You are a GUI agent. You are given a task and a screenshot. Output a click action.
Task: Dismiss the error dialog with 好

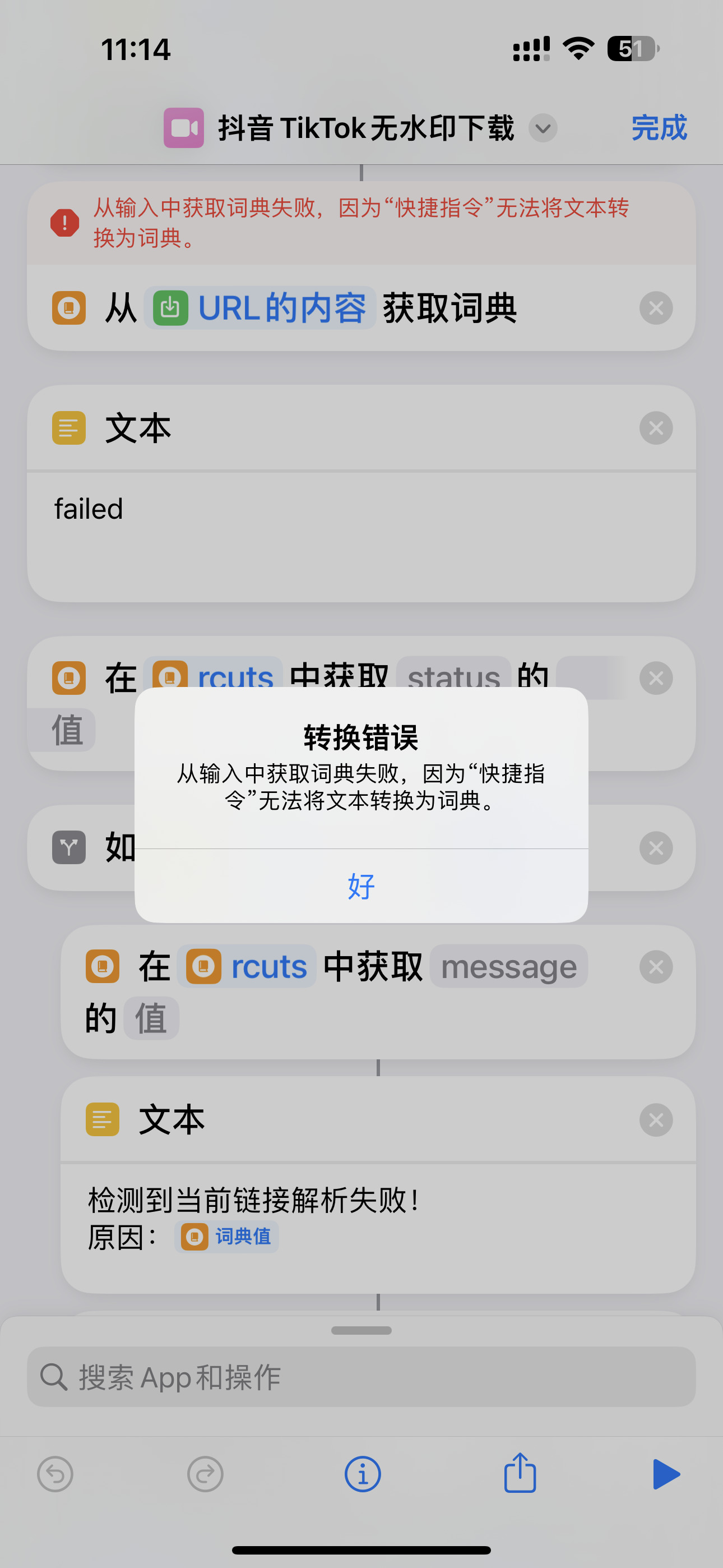361,886
